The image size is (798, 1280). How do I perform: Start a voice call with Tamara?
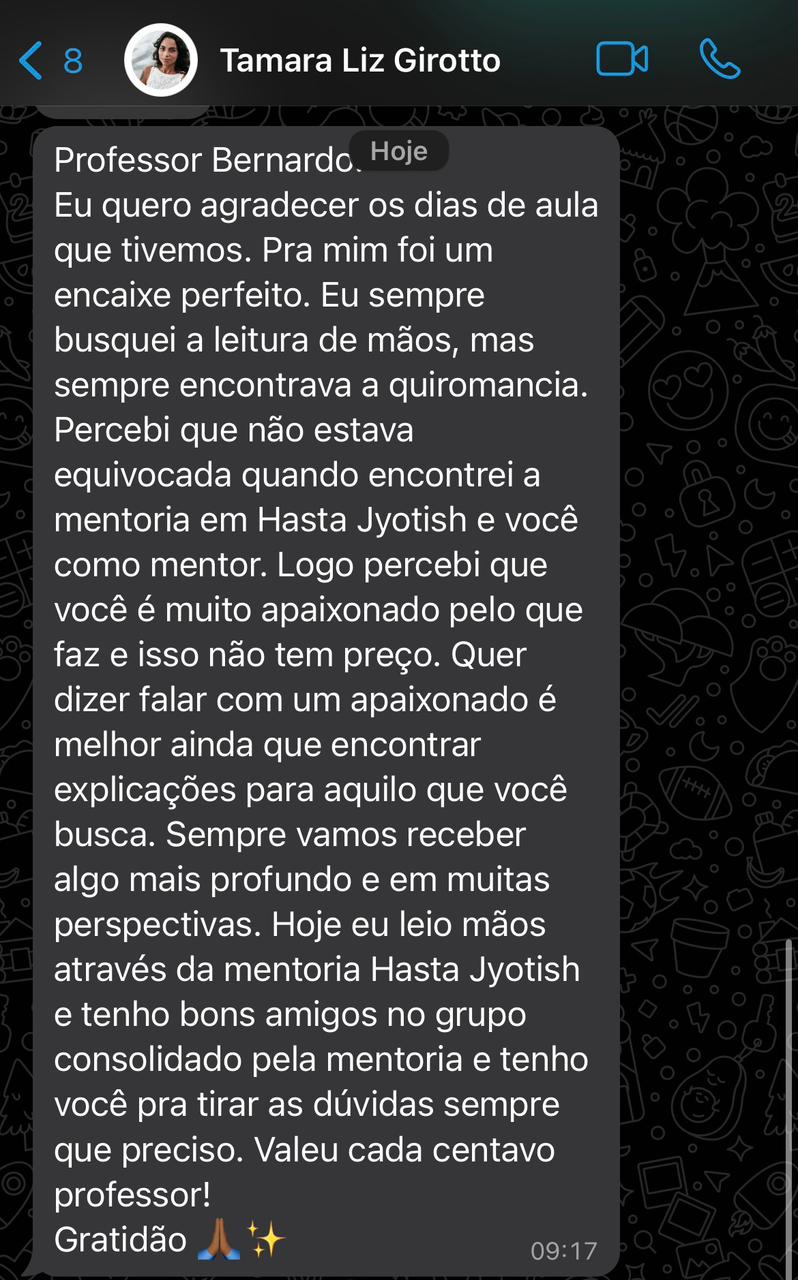[x=719, y=60]
